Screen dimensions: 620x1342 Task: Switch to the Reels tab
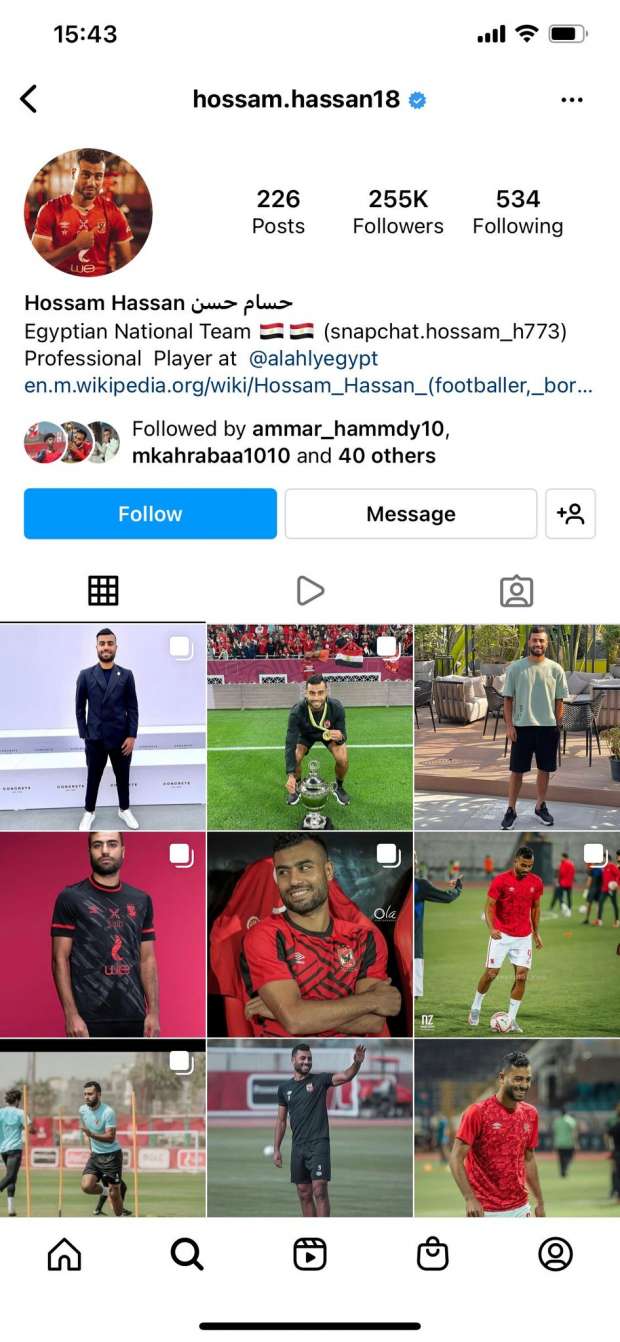coord(310,591)
